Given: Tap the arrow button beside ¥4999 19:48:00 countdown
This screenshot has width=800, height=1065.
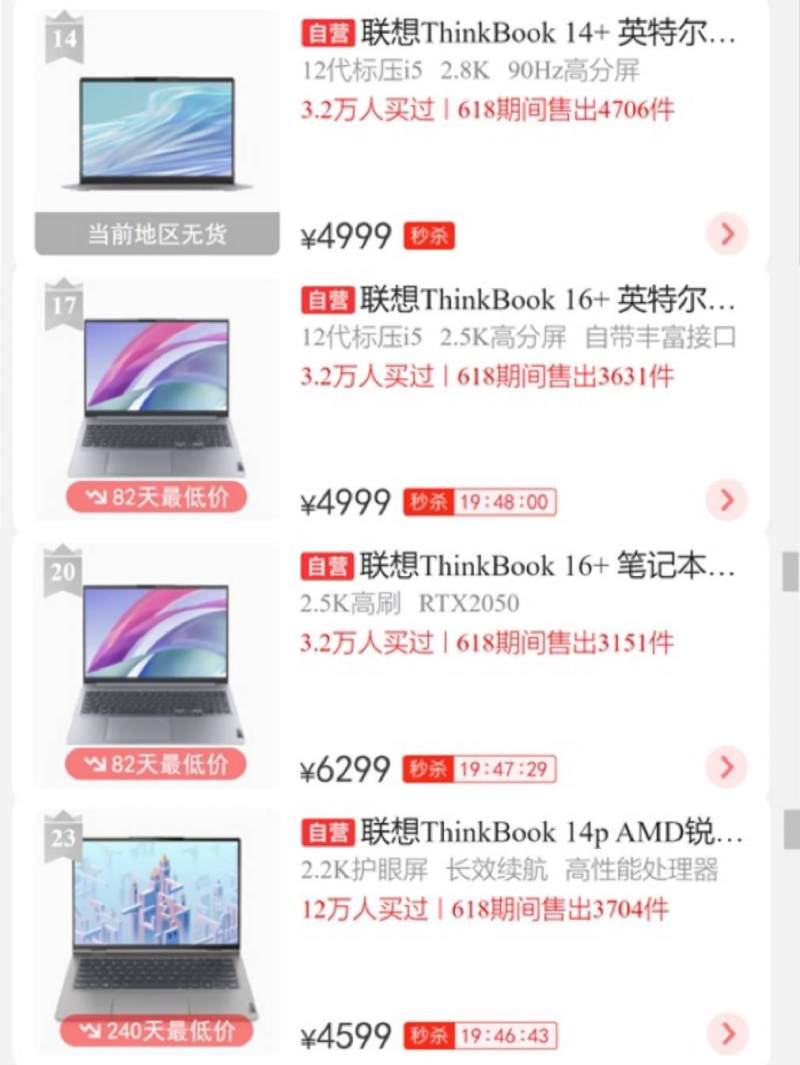Looking at the screenshot, I should 727,500.
